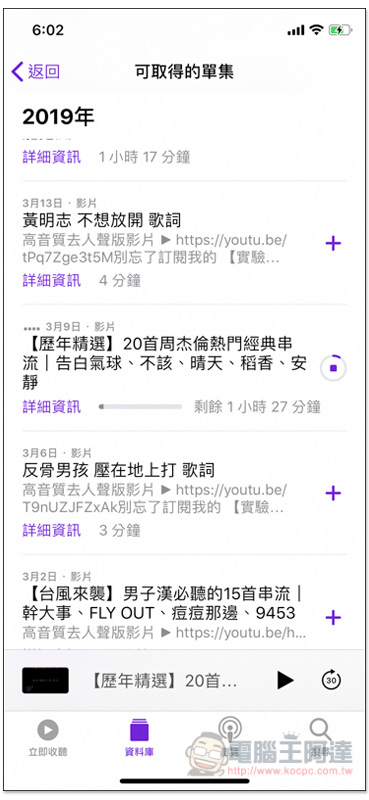Add the 反骨男孩 壓在地上打 歌詞 episode
Viewport: 369px width, 800px height.
(x=333, y=493)
